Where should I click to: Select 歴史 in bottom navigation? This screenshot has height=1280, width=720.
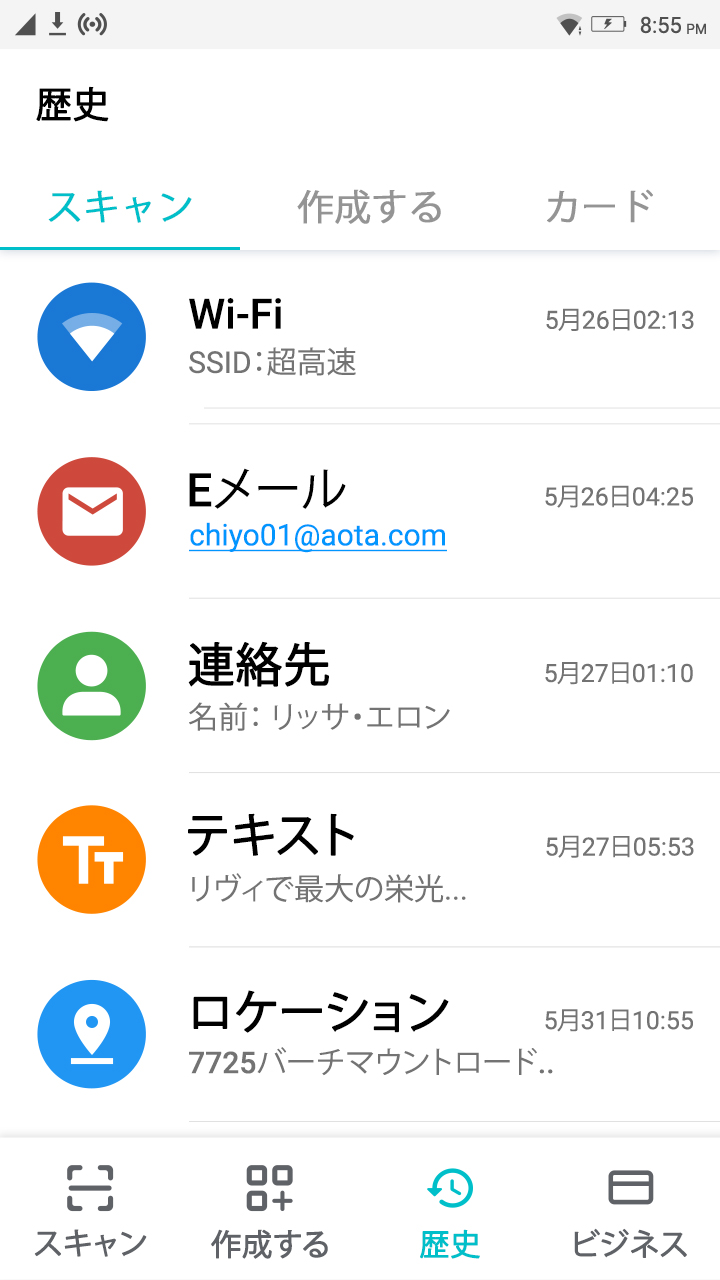click(450, 1210)
